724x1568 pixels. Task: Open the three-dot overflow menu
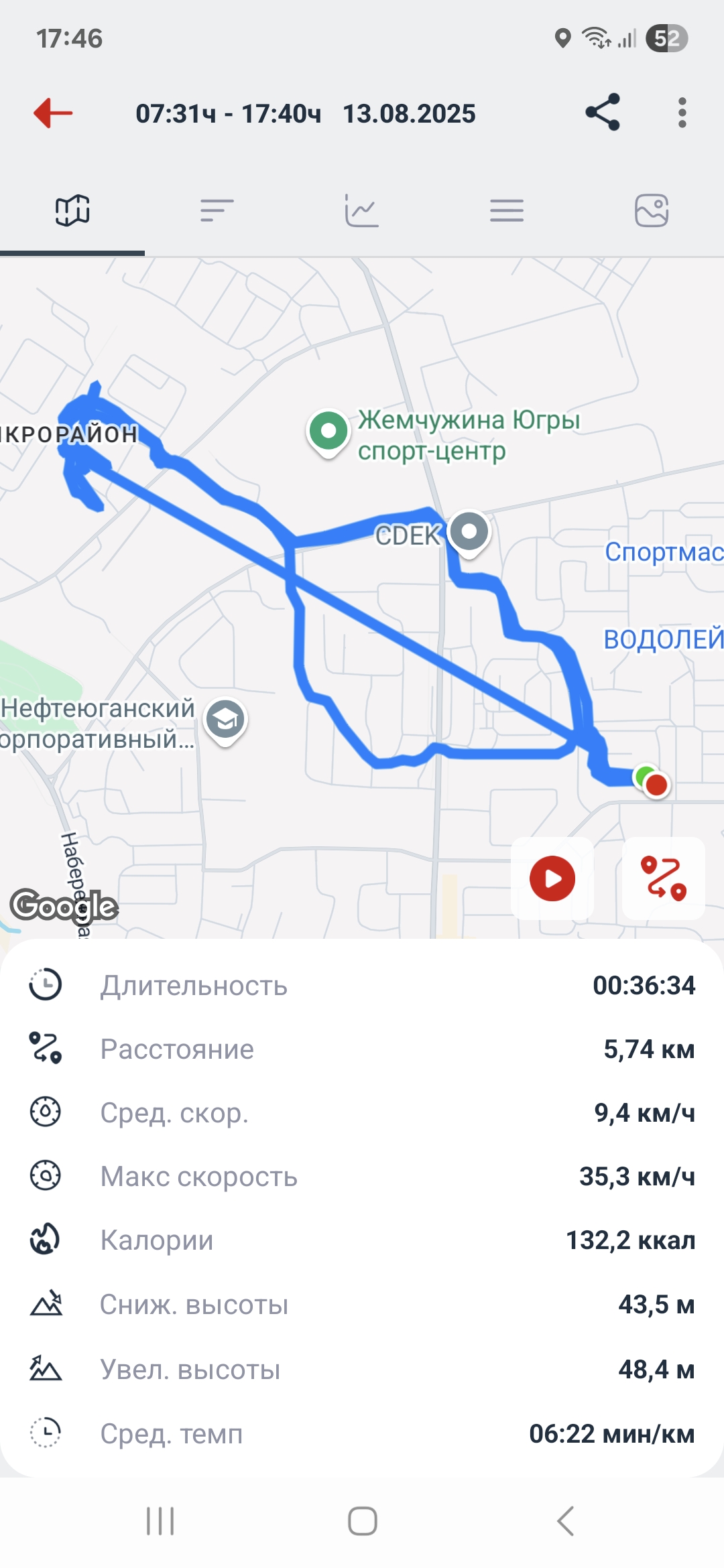[x=682, y=113]
